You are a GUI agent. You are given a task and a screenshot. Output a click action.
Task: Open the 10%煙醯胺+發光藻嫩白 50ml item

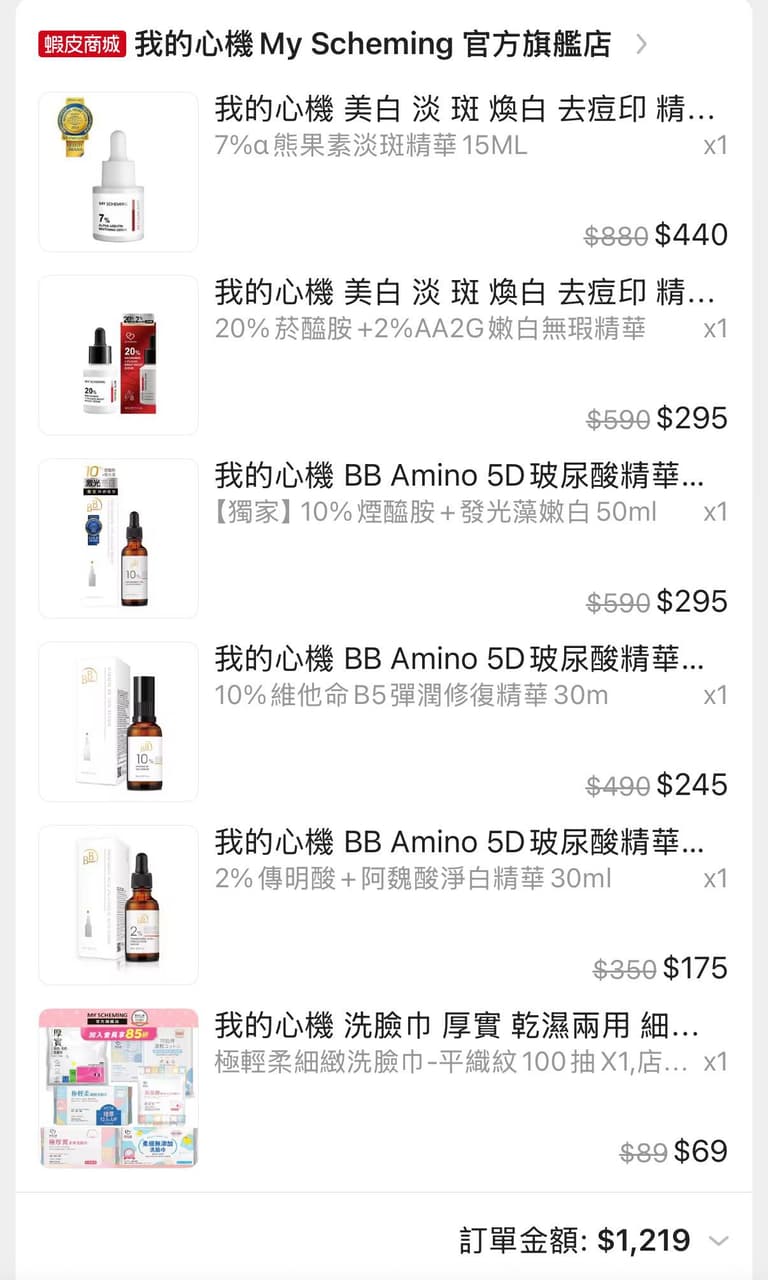(x=384, y=538)
